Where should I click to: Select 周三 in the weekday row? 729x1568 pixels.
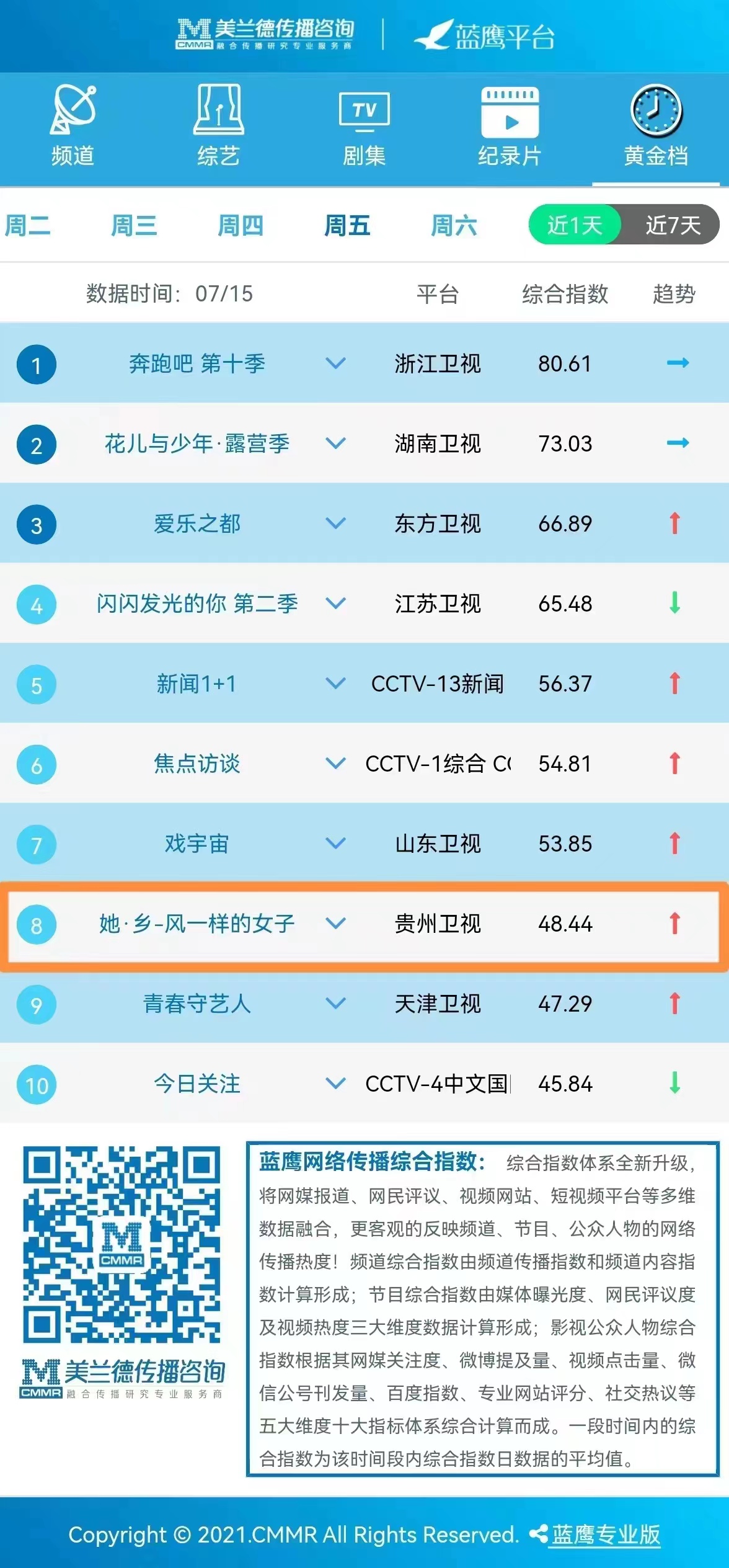pyautogui.click(x=134, y=225)
